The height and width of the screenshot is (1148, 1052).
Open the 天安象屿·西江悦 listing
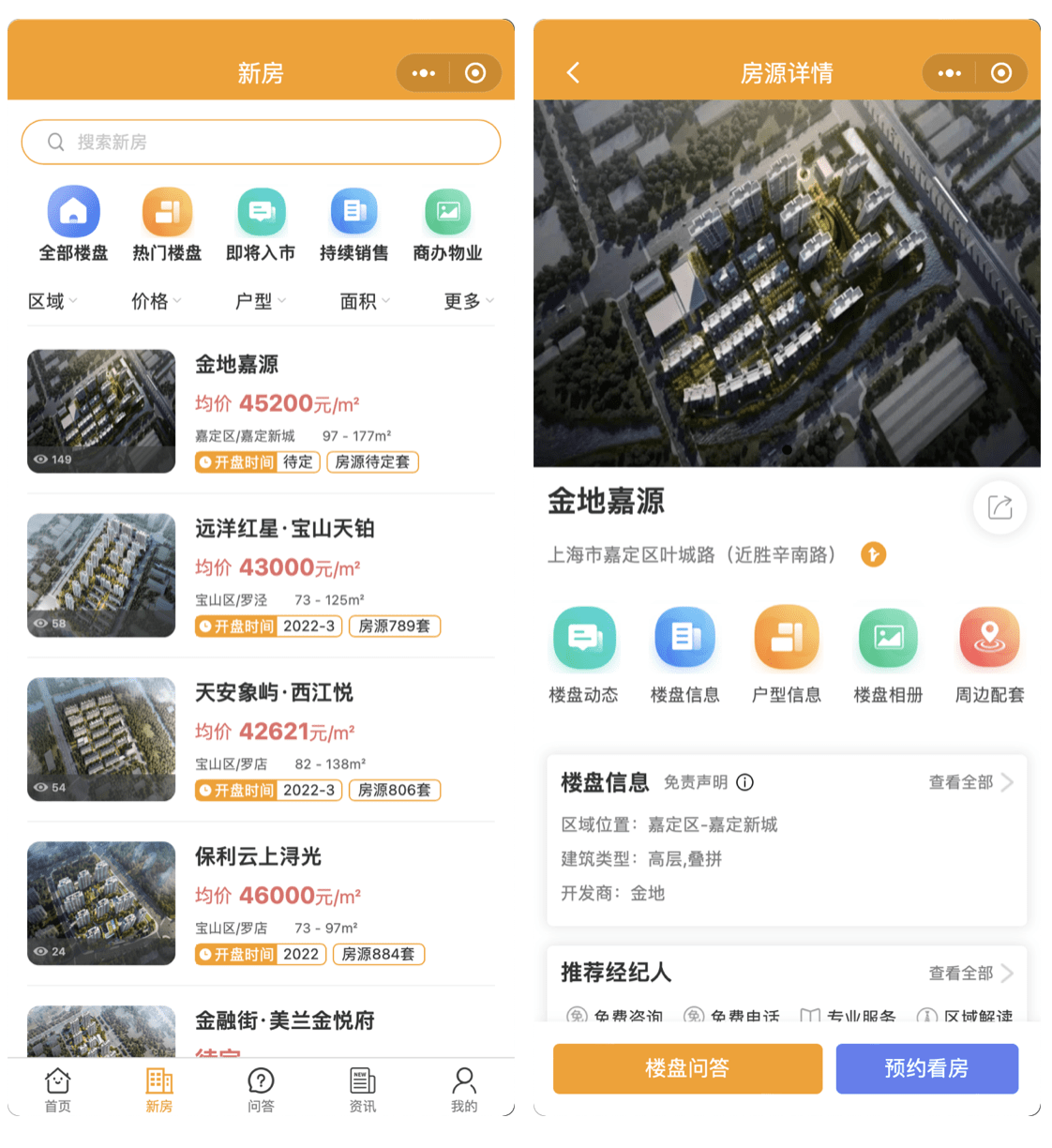(261, 739)
